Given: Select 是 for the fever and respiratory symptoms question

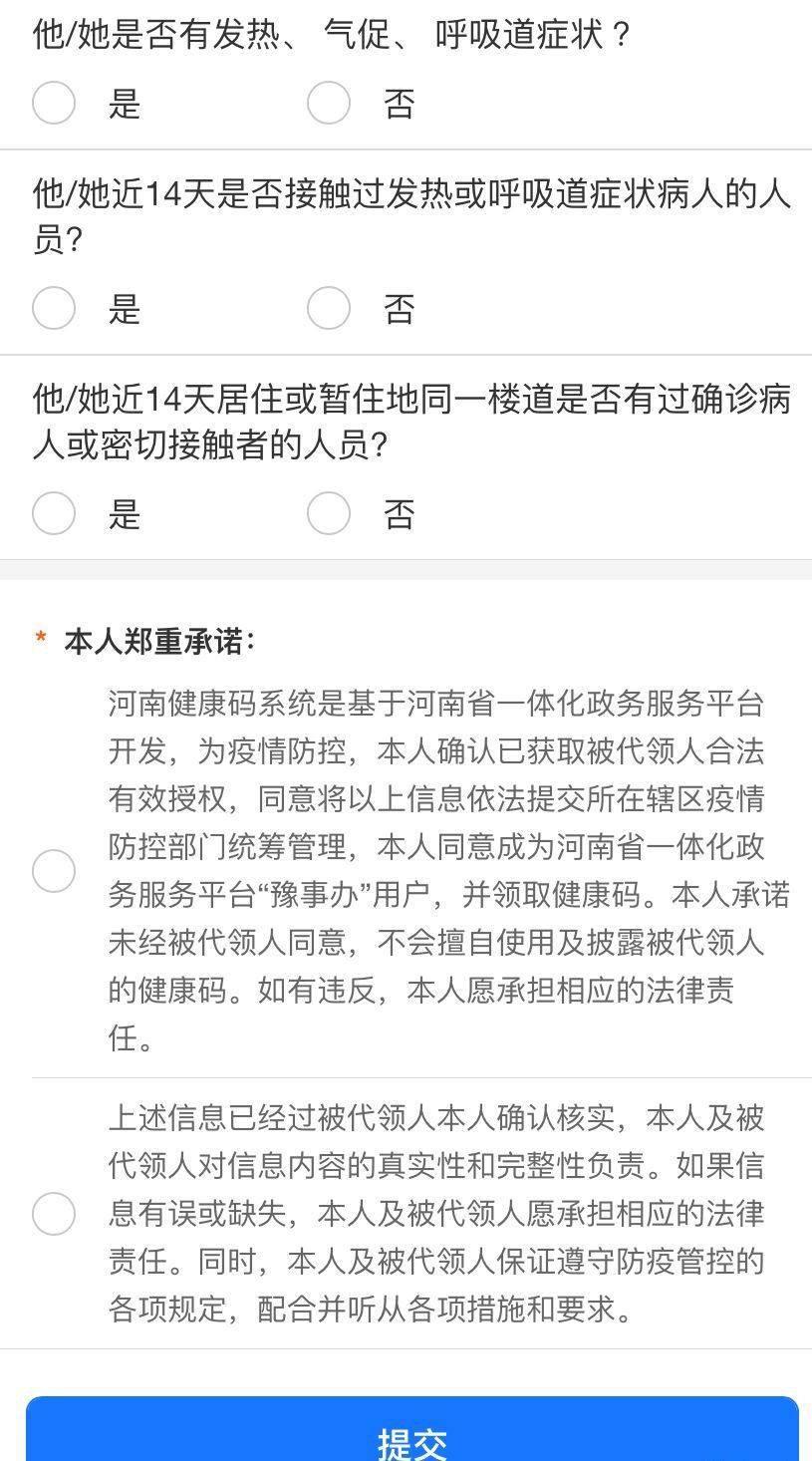Looking at the screenshot, I should click(x=54, y=102).
